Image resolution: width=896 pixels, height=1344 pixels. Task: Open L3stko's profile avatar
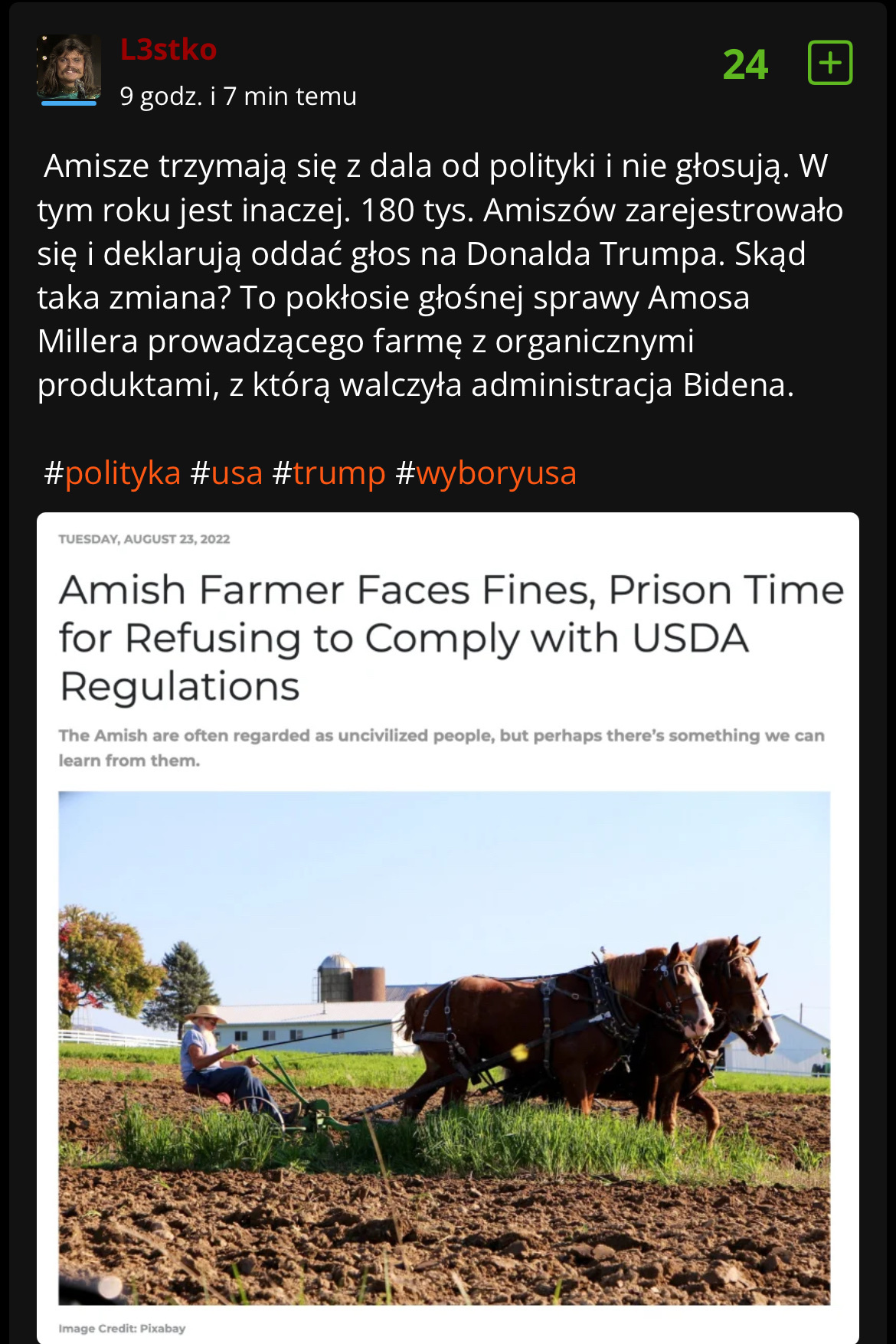click(69, 67)
